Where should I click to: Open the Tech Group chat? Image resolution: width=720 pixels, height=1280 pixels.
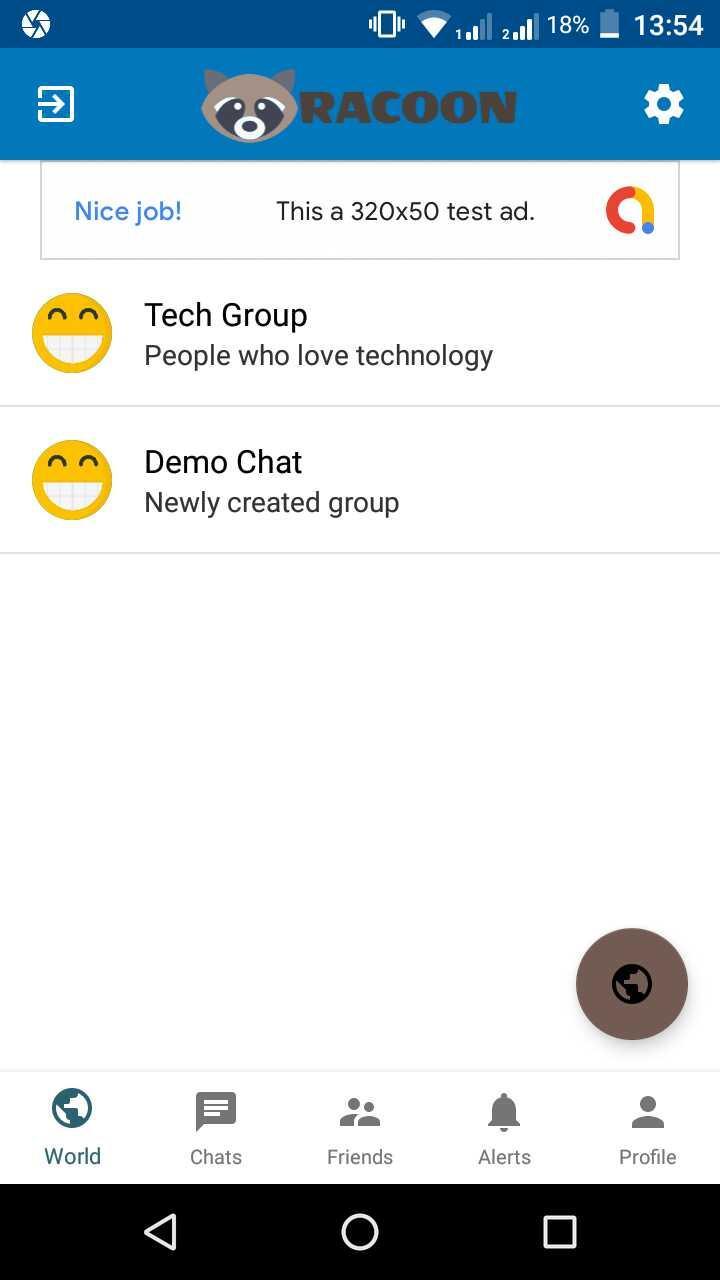click(x=360, y=334)
